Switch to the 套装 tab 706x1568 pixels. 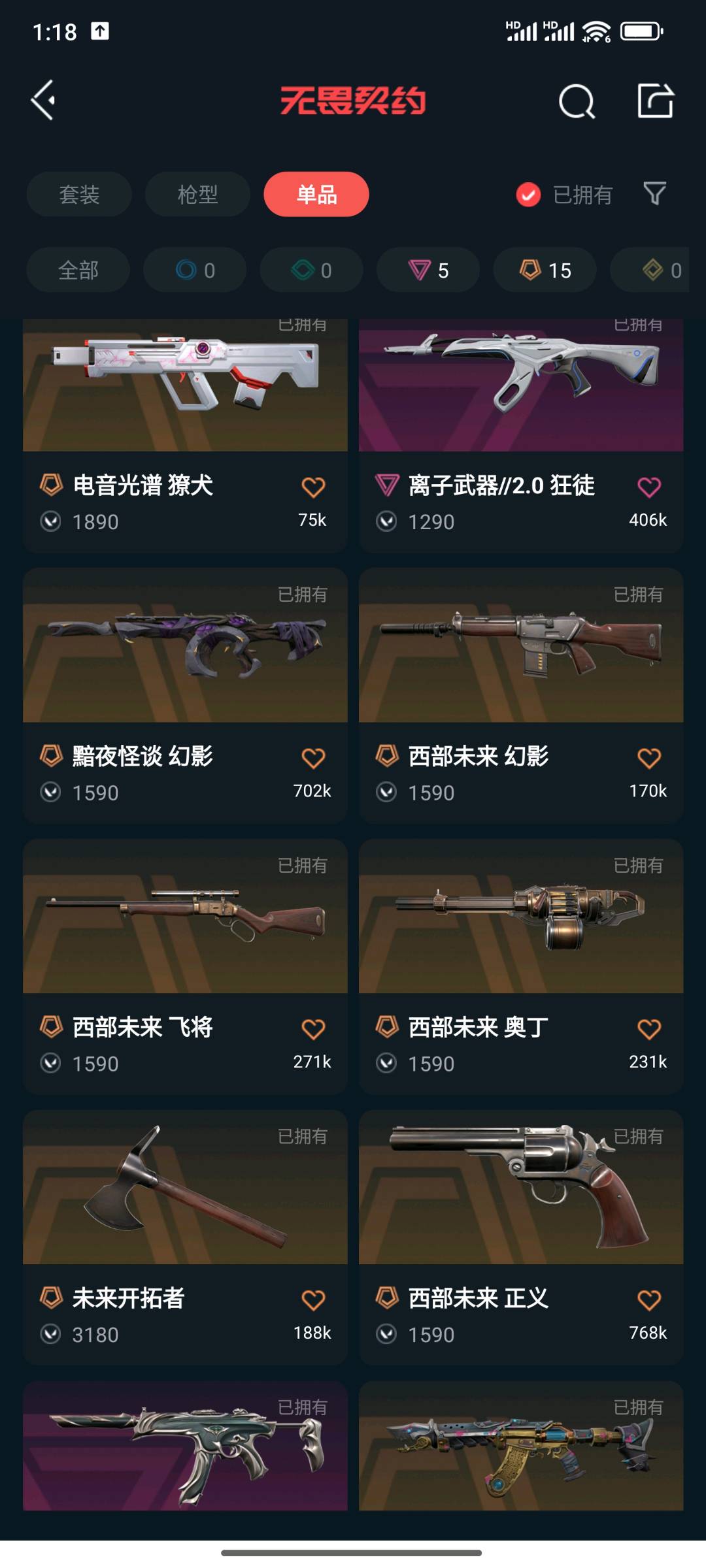(79, 194)
